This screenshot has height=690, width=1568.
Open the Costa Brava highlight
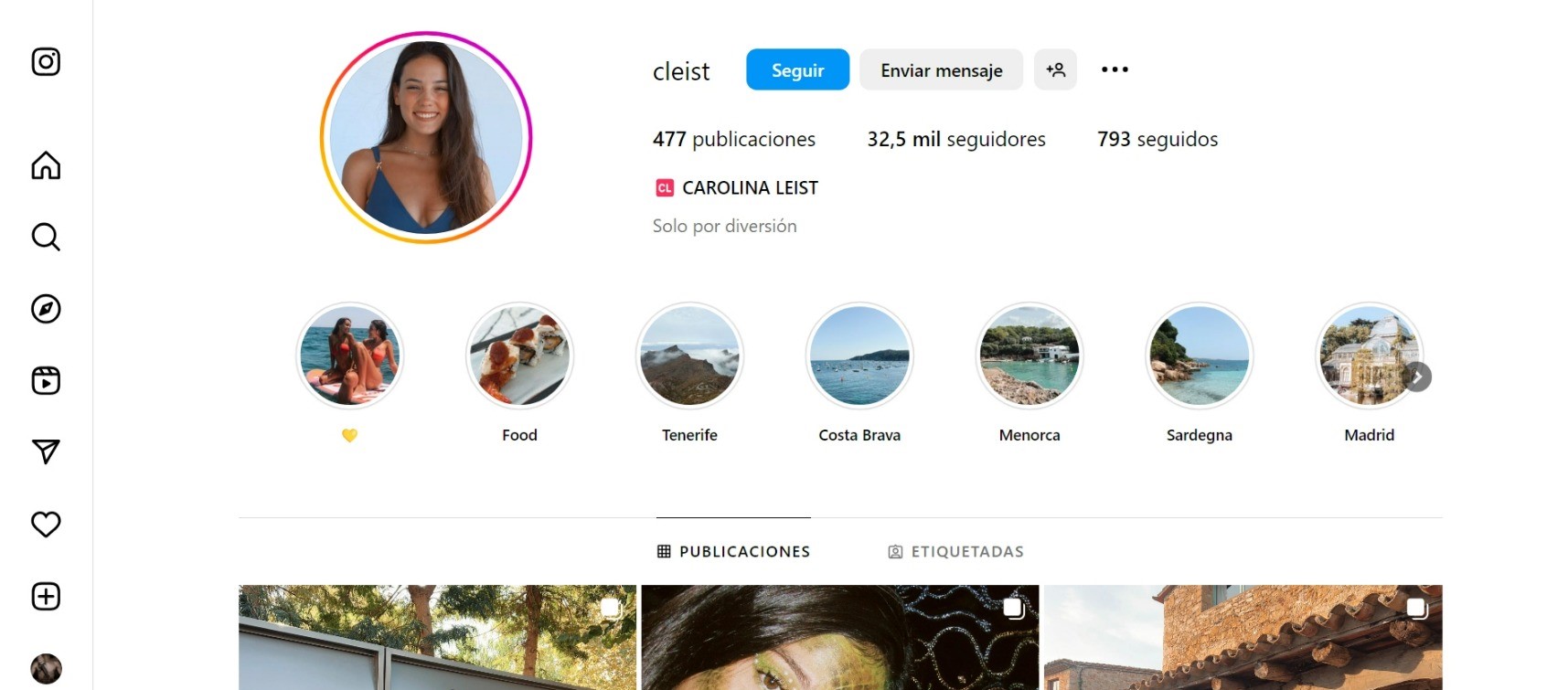pyautogui.click(x=859, y=356)
